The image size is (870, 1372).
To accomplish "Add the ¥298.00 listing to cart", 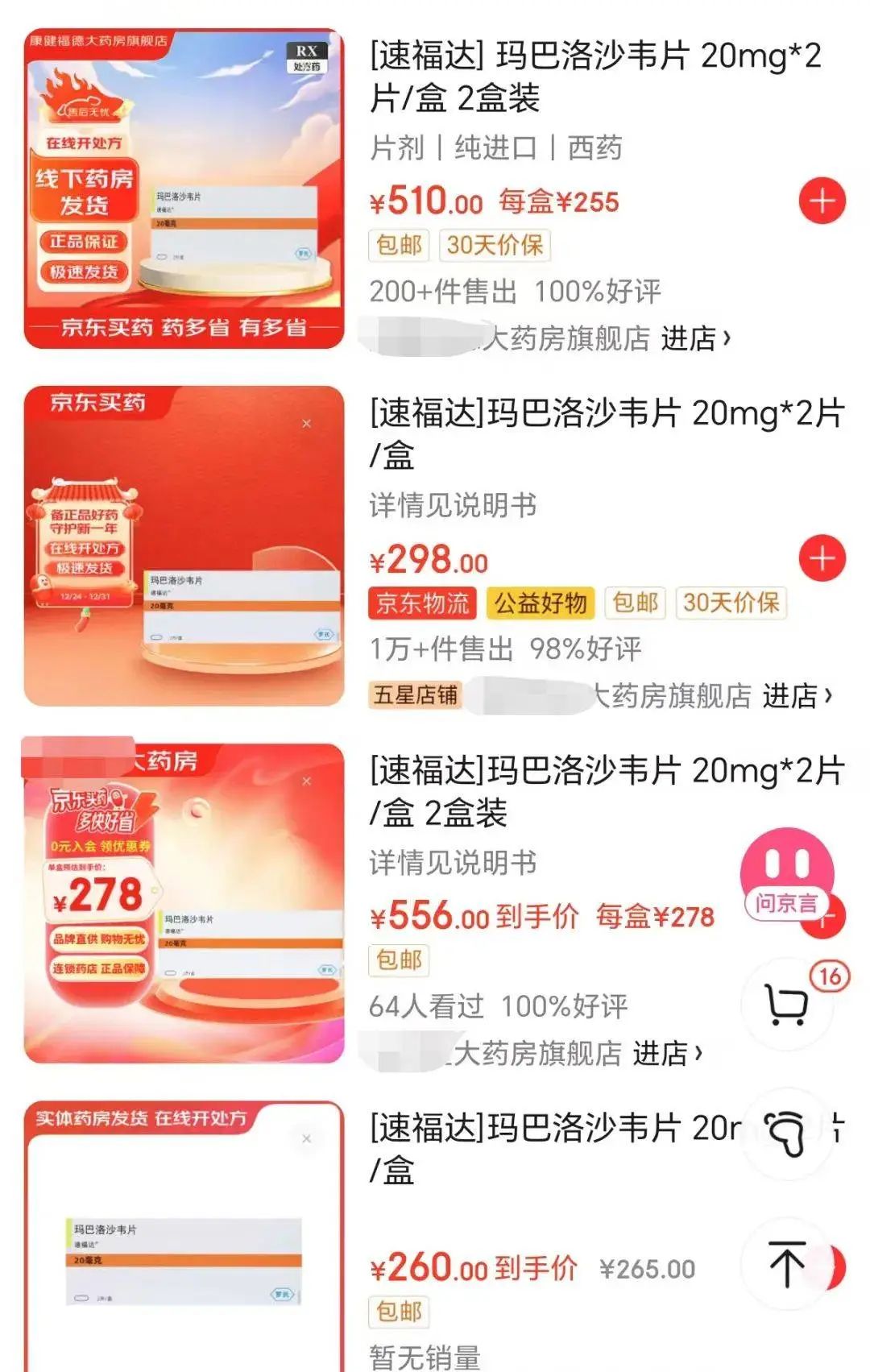I will (x=822, y=558).
